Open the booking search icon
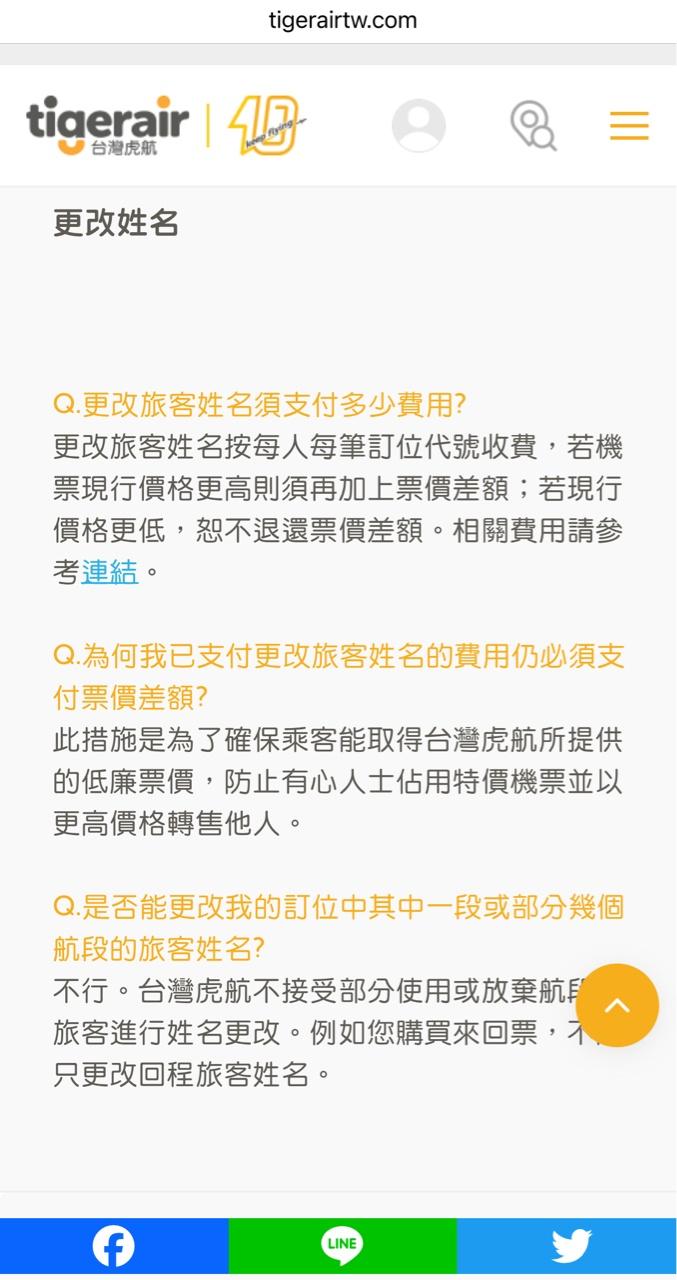677x1280 pixels. click(x=533, y=126)
